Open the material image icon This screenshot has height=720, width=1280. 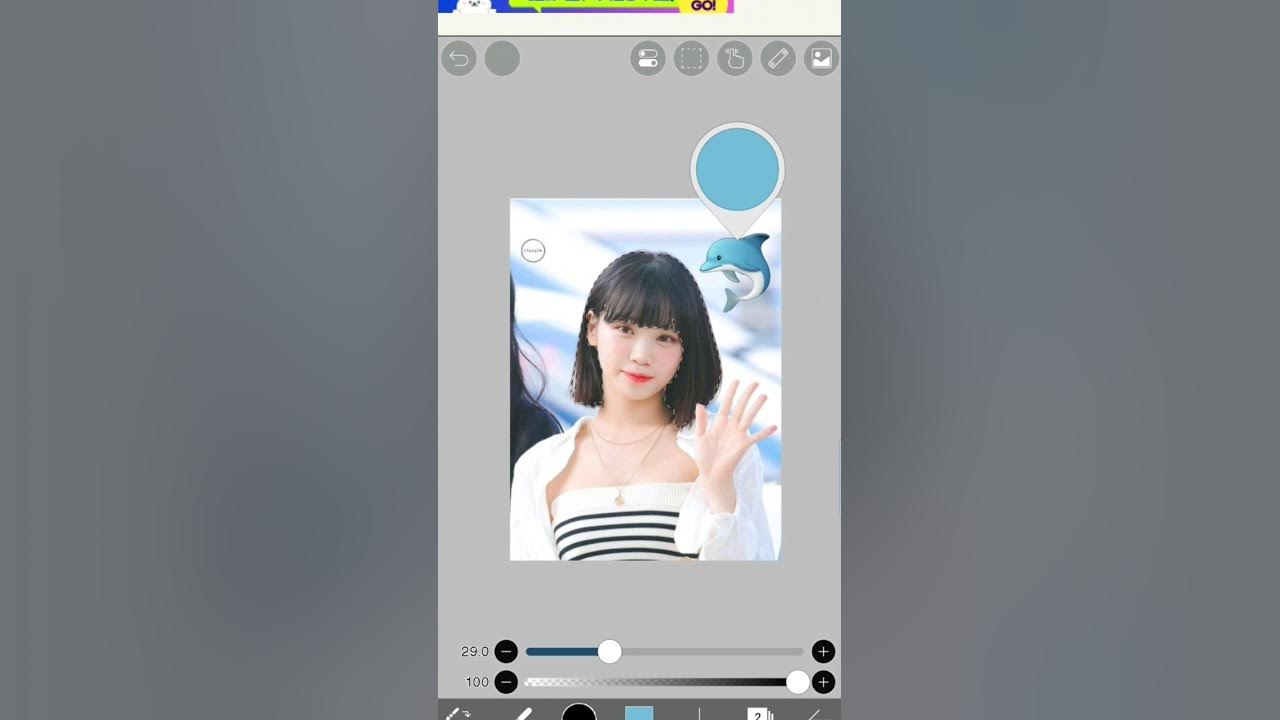coord(821,58)
